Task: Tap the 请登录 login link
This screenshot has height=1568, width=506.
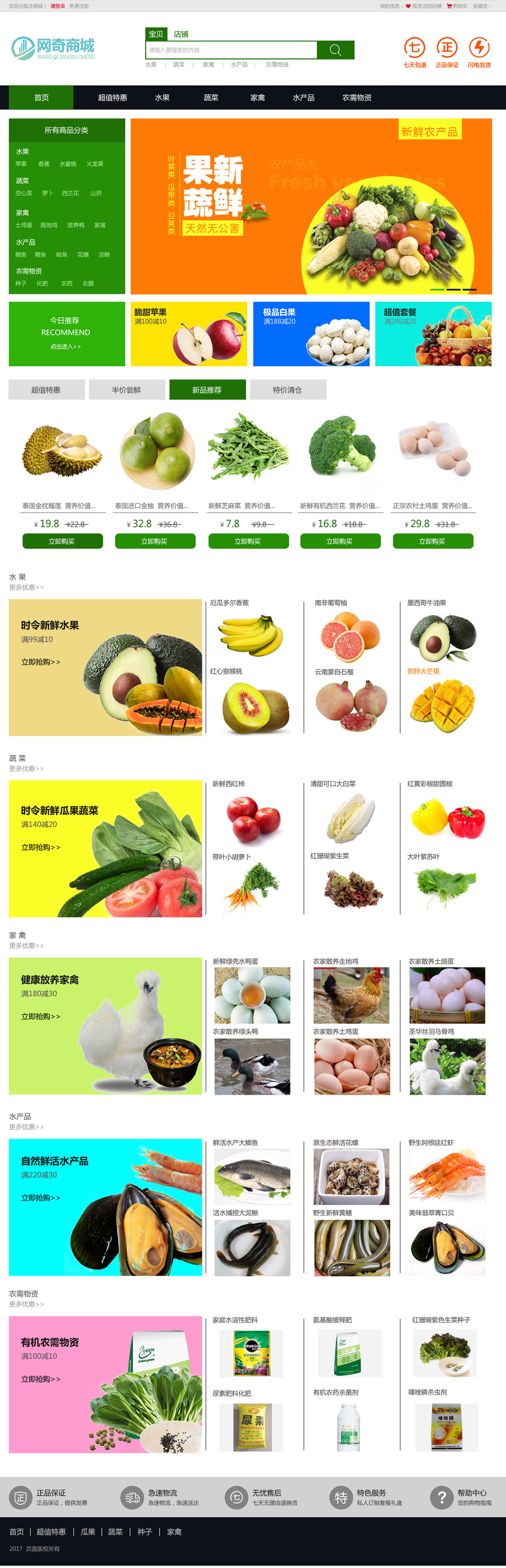Action: [x=57, y=6]
